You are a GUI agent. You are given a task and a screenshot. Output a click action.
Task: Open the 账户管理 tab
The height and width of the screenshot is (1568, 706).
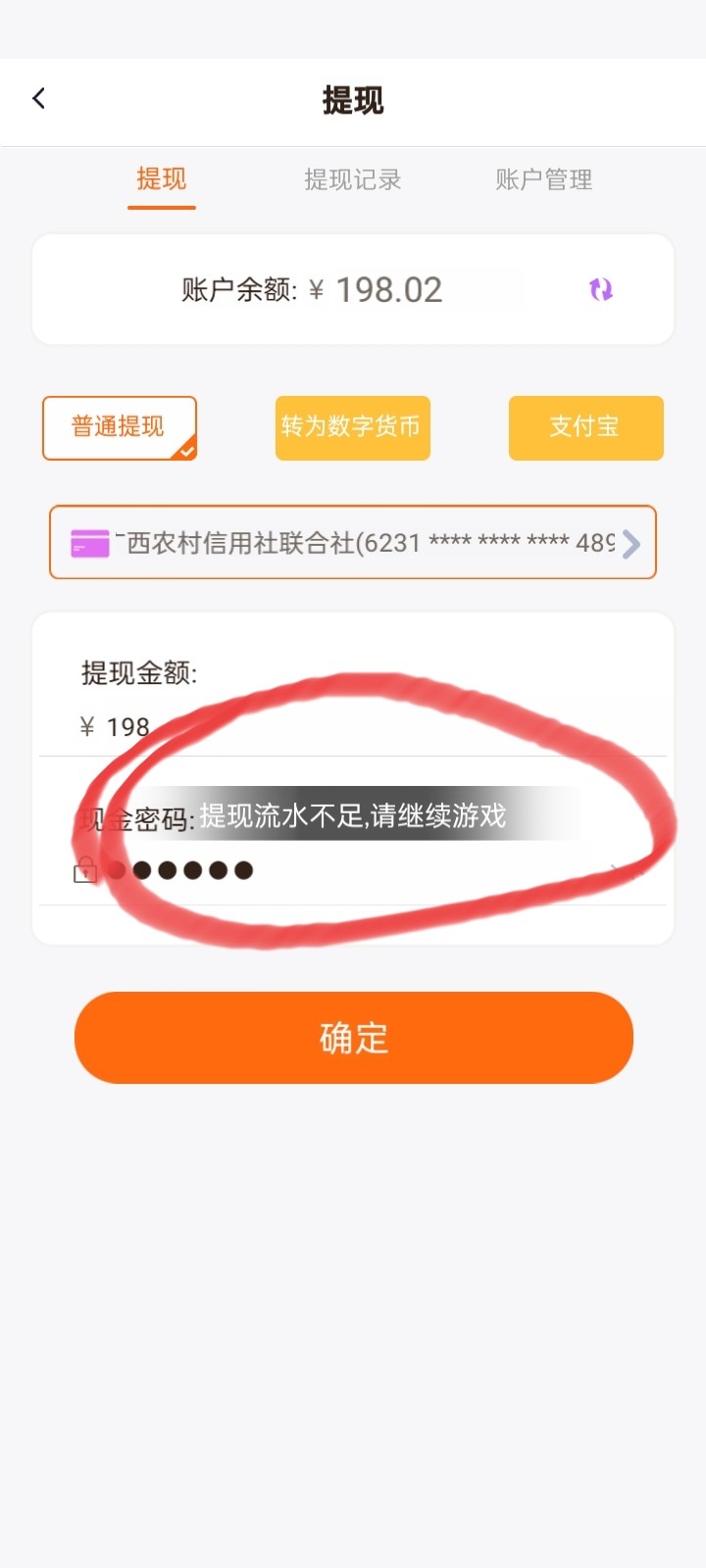click(x=543, y=180)
